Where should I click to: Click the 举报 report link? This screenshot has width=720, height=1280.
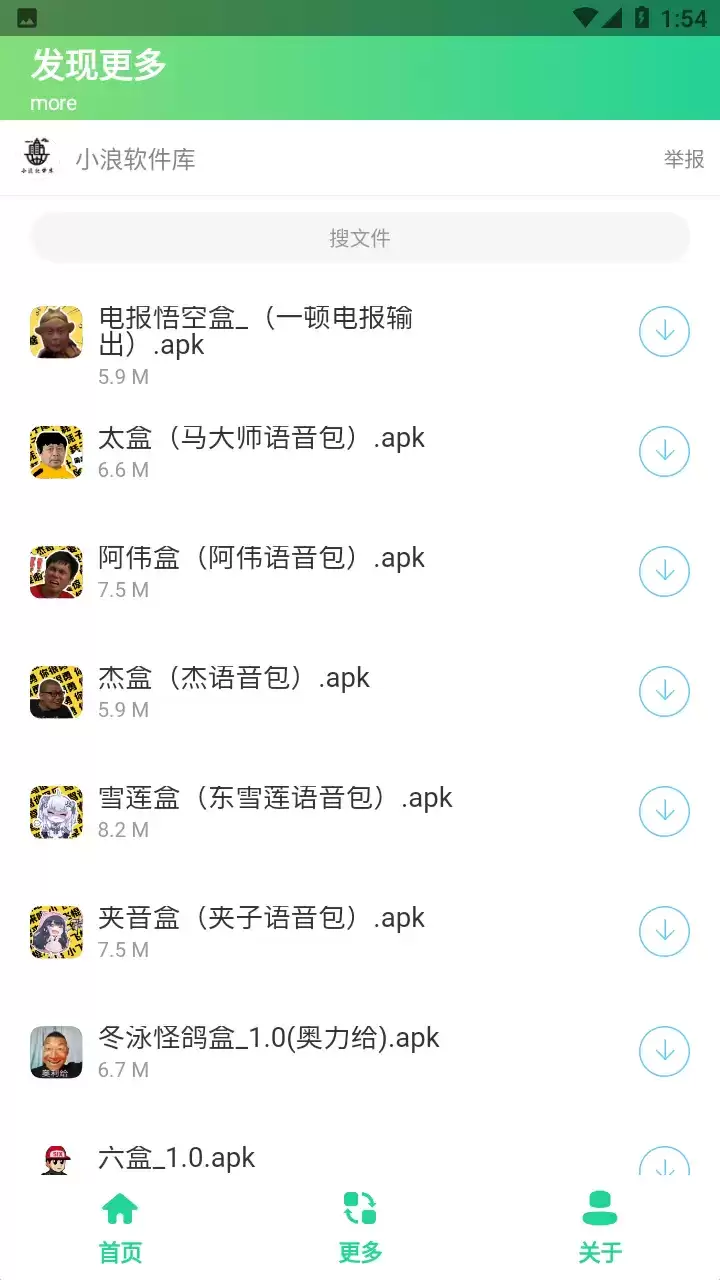(x=684, y=158)
